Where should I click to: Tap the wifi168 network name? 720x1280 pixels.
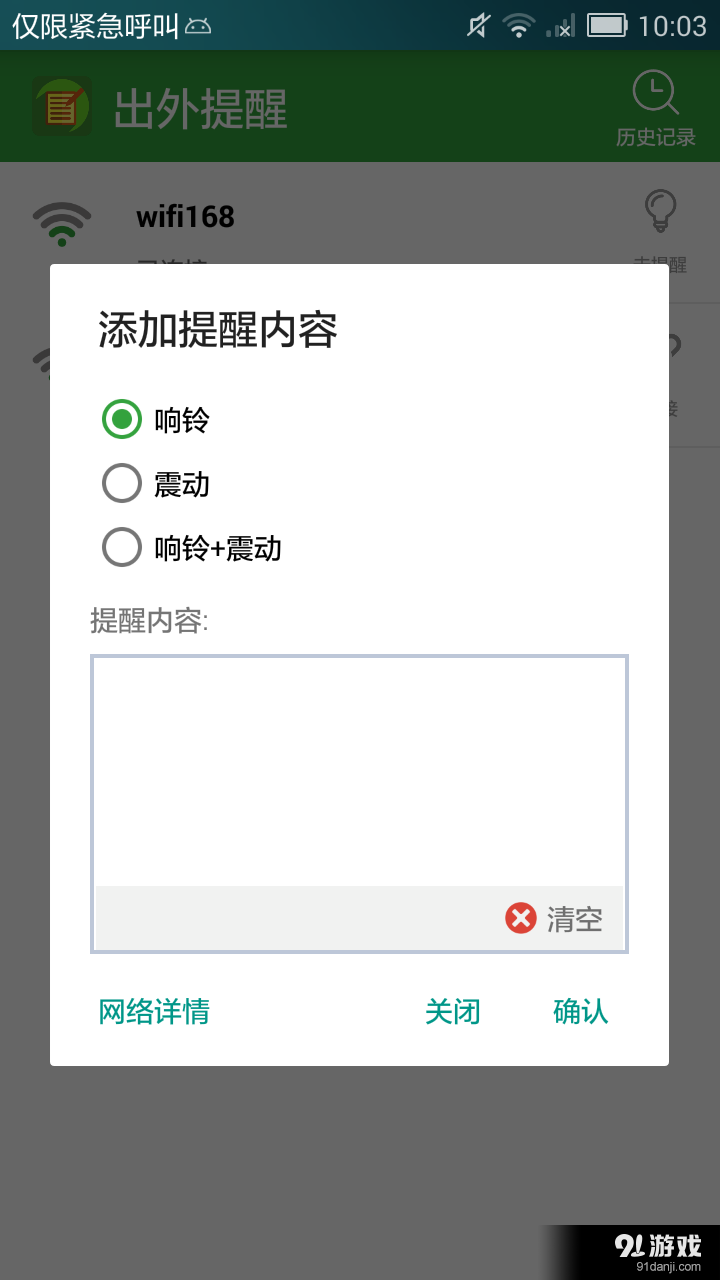tap(185, 215)
